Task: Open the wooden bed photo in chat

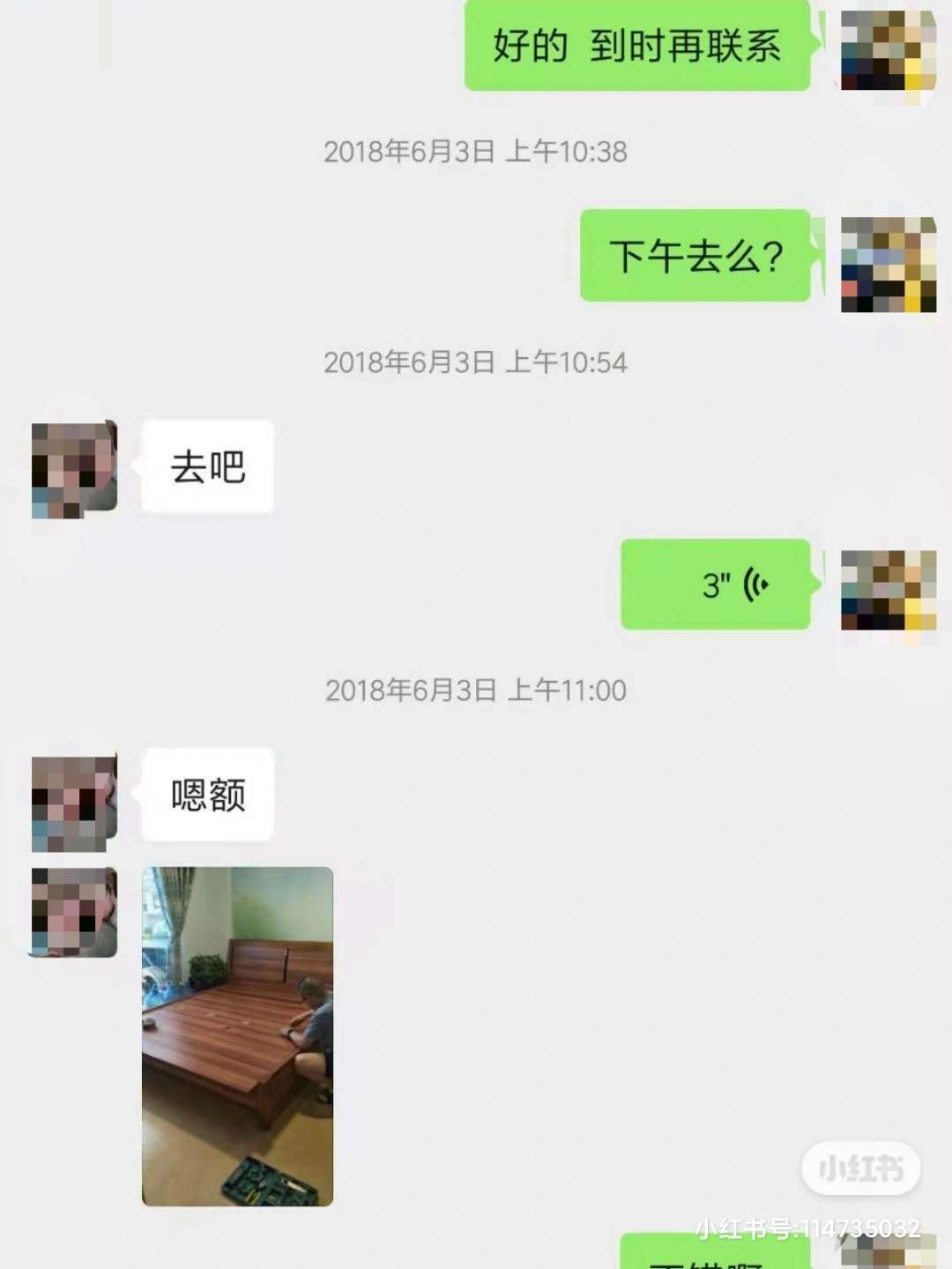Action: pyautogui.click(x=237, y=1035)
